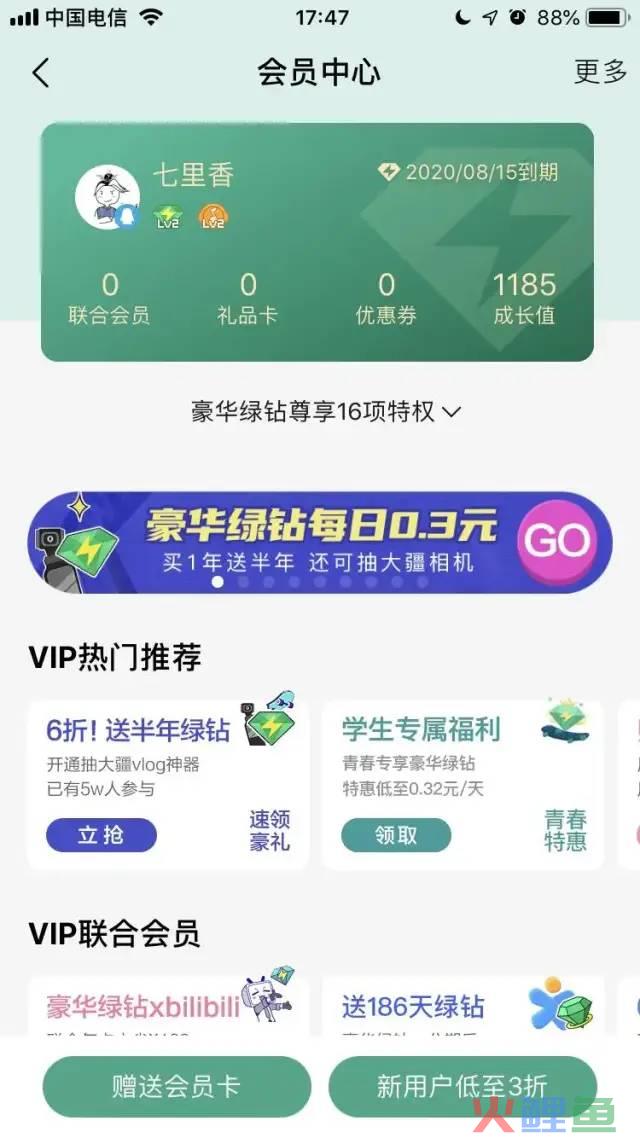Tap 领取 for 学生专属福利
The height and width of the screenshot is (1138, 640).
pos(396,835)
